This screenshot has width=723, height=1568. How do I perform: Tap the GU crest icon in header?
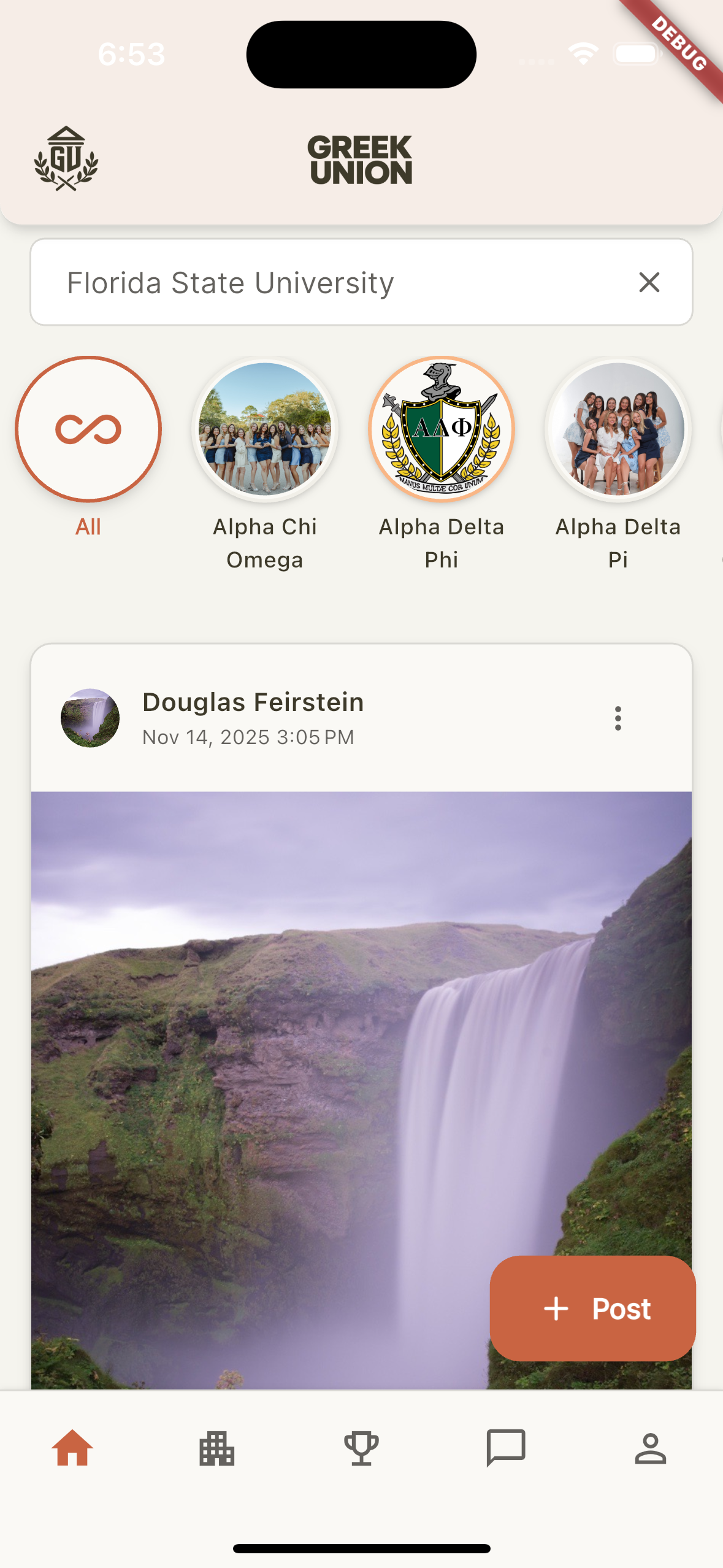66,158
